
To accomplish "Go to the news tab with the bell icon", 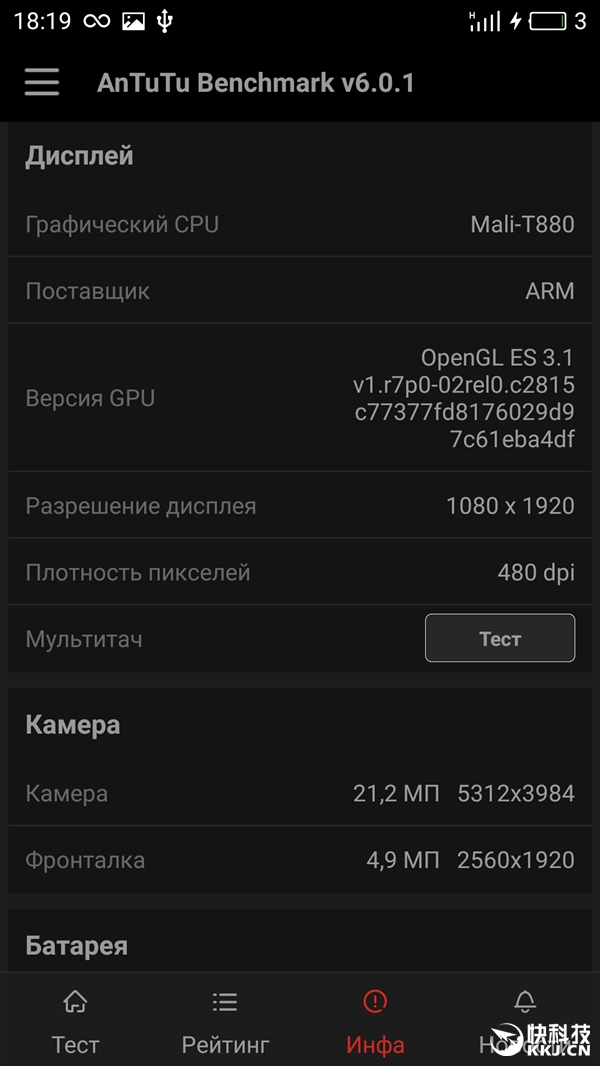I will tap(524, 1020).
